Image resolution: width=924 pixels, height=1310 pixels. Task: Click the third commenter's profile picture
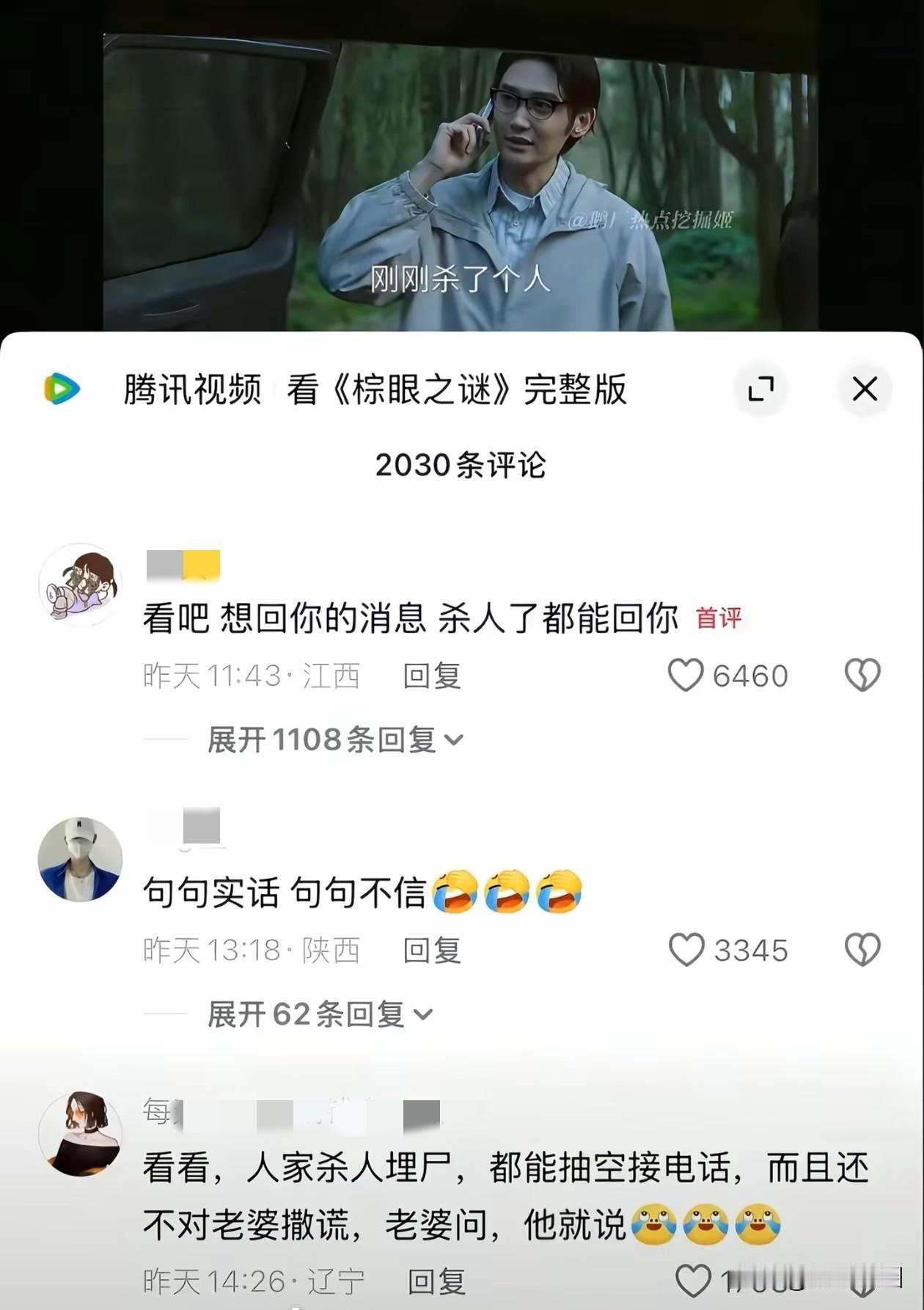point(80,1134)
